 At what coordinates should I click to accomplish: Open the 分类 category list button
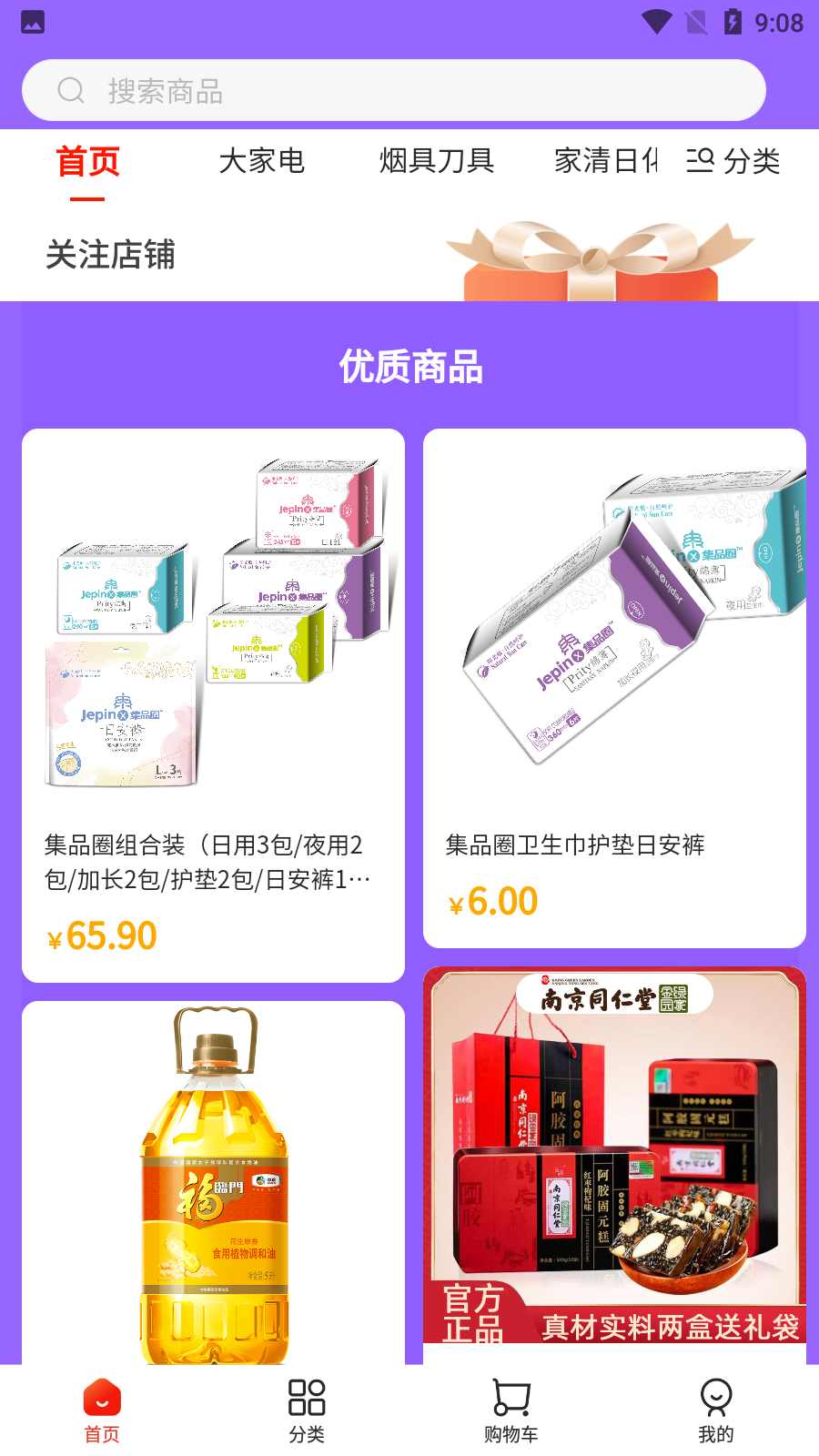click(x=734, y=161)
